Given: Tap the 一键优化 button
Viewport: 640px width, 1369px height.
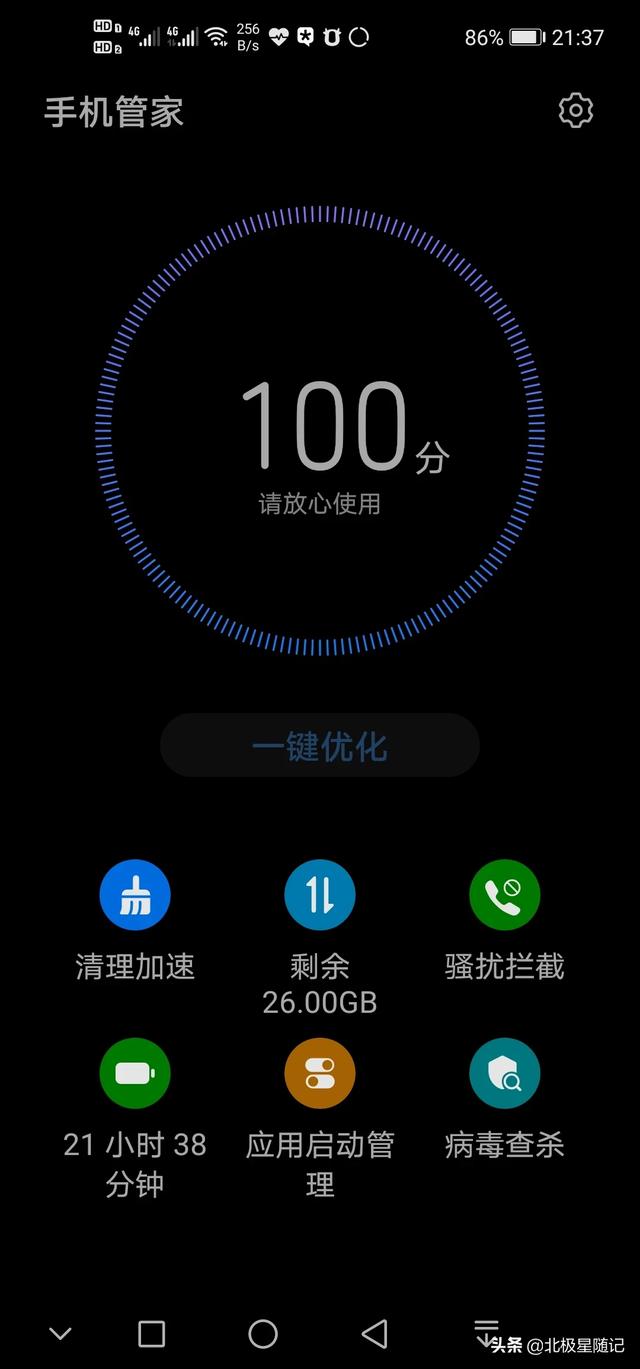Looking at the screenshot, I should point(319,746).
